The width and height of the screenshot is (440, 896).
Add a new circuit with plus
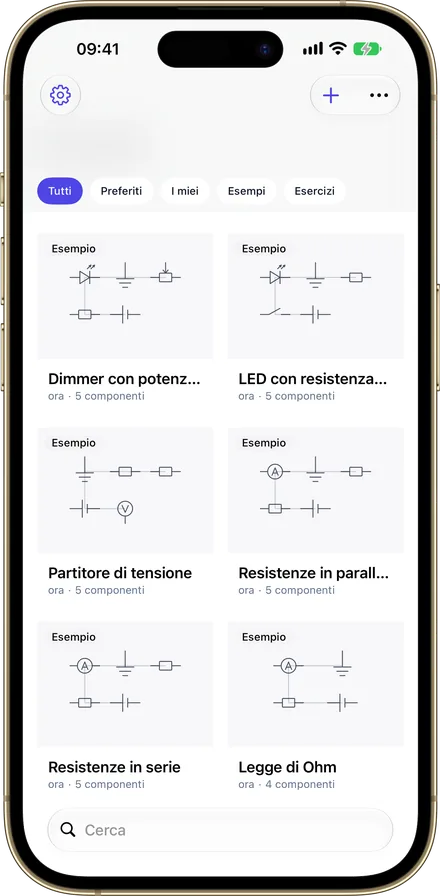tap(331, 95)
